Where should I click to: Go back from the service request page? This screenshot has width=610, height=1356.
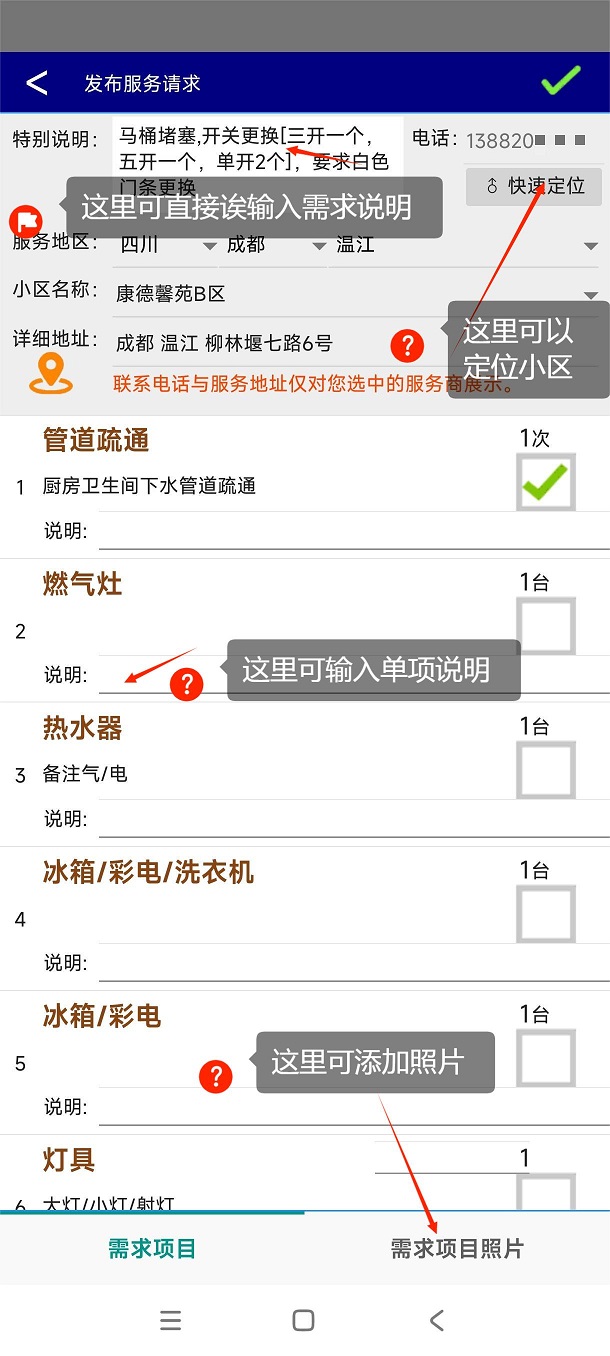(37, 83)
